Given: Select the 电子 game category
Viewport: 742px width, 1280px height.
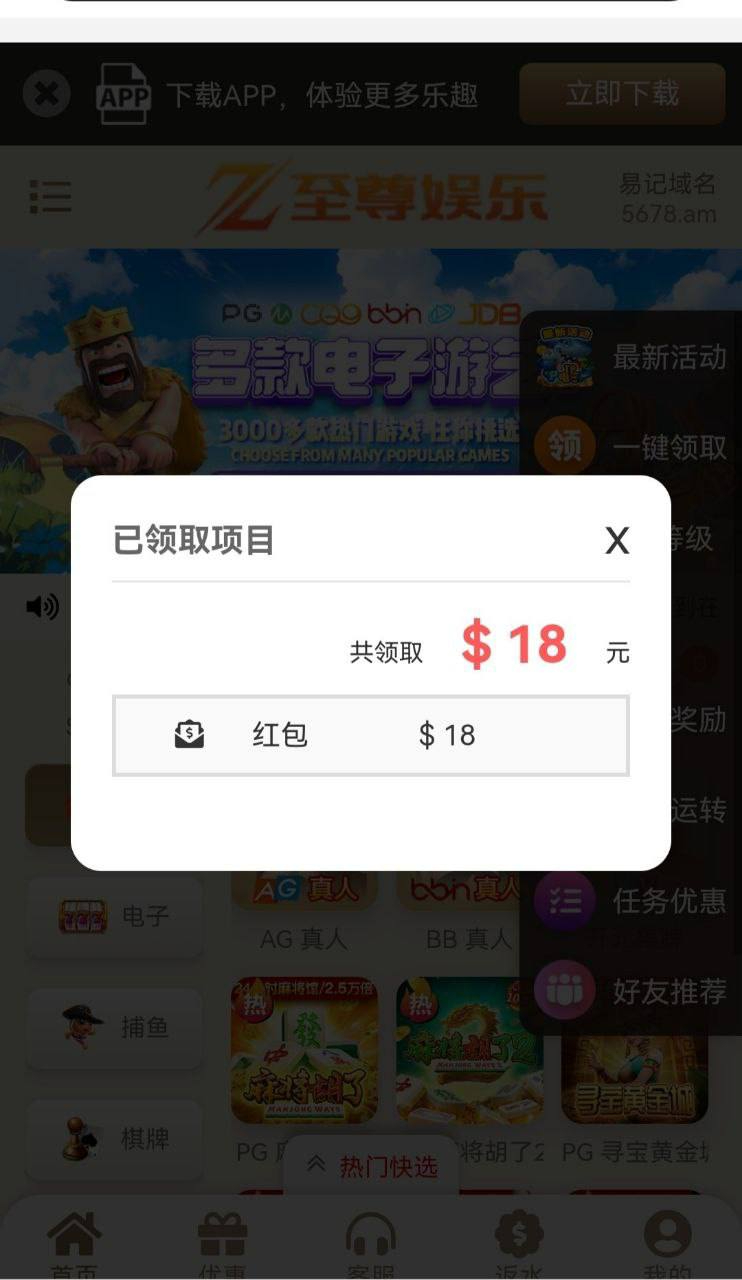Looking at the screenshot, I should (115, 916).
